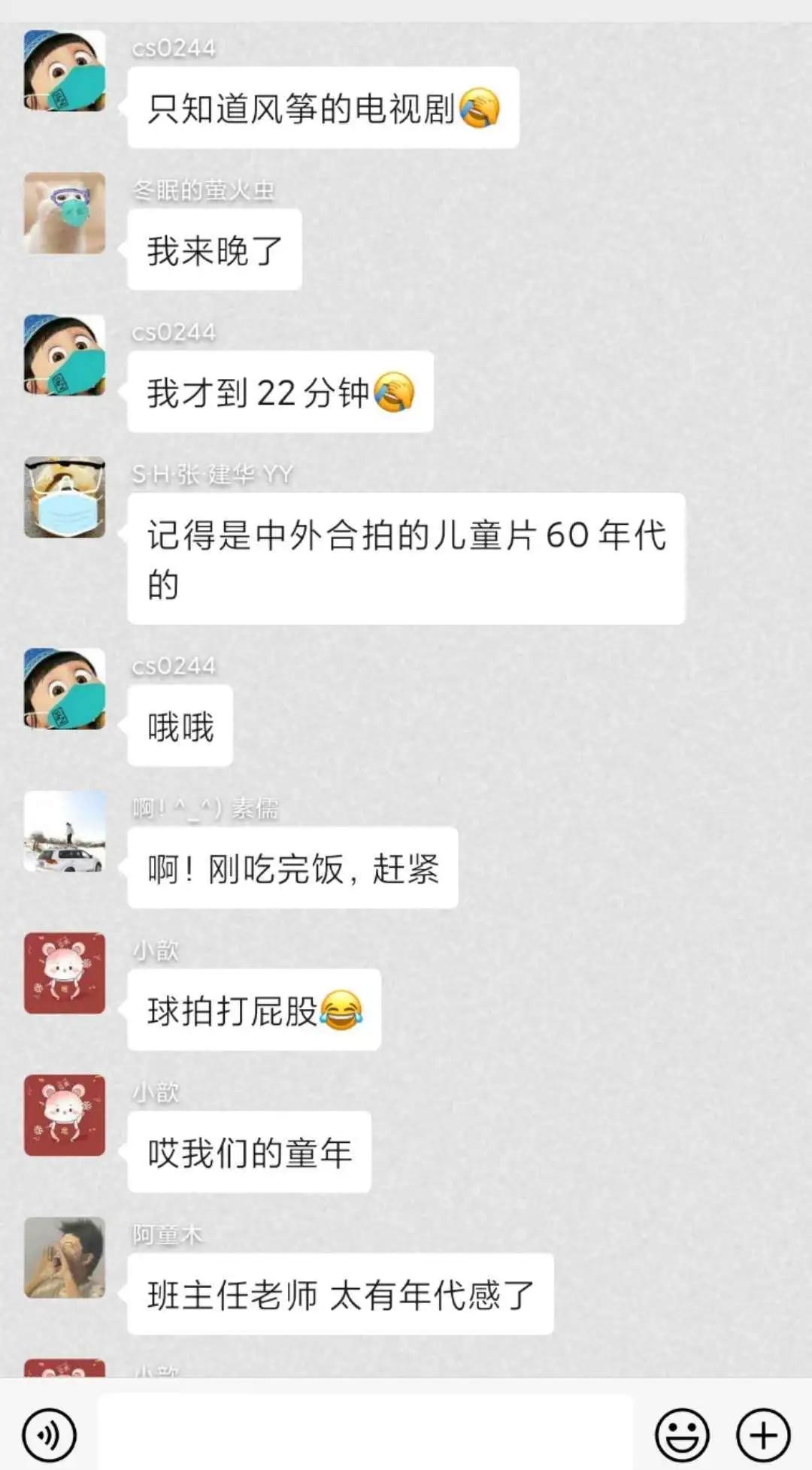Tap cs0244's avatar beside "哦哦" message
Image resolution: width=812 pixels, height=1470 pixels.
(65, 689)
